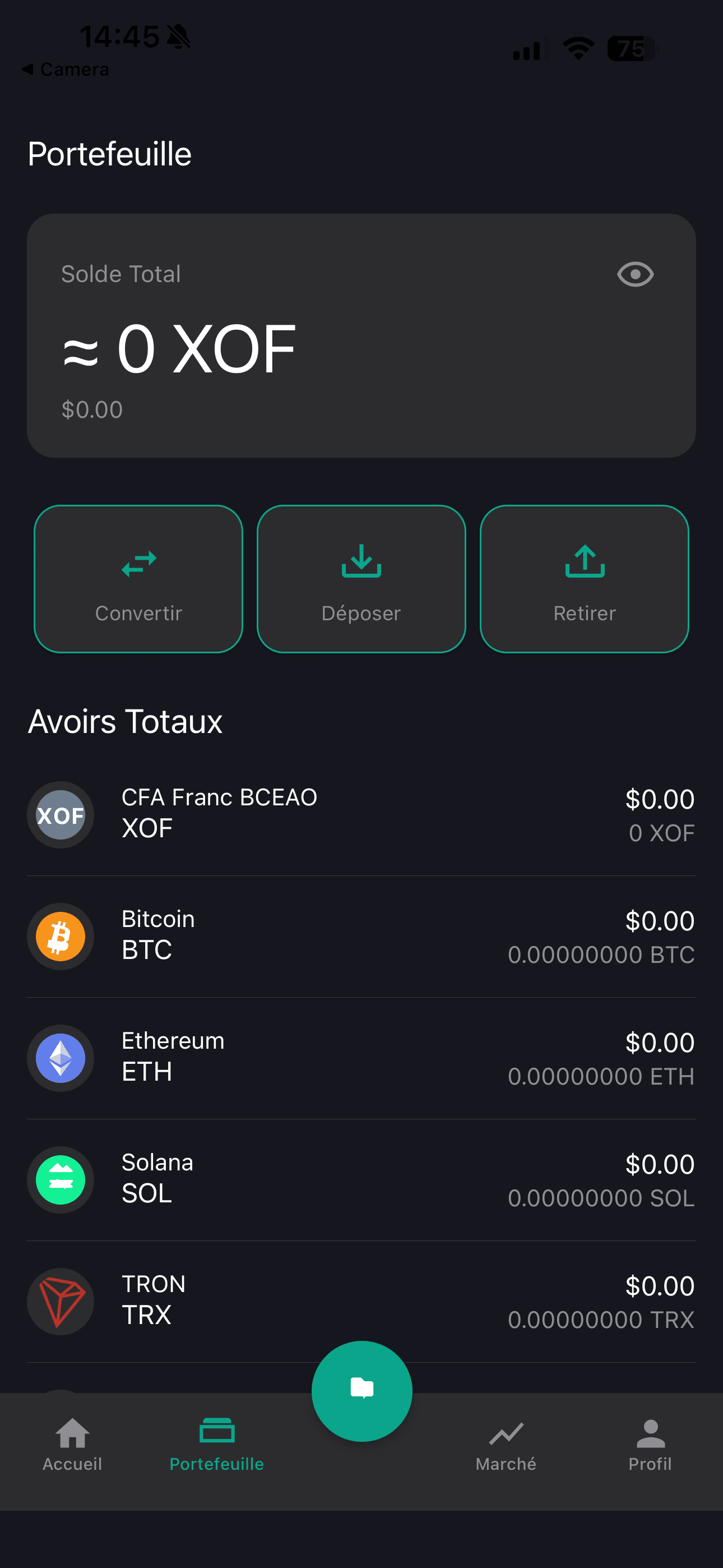Tap the green floating chat button
The height and width of the screenshot is (1568, 723).
[x=361, y=1391]
